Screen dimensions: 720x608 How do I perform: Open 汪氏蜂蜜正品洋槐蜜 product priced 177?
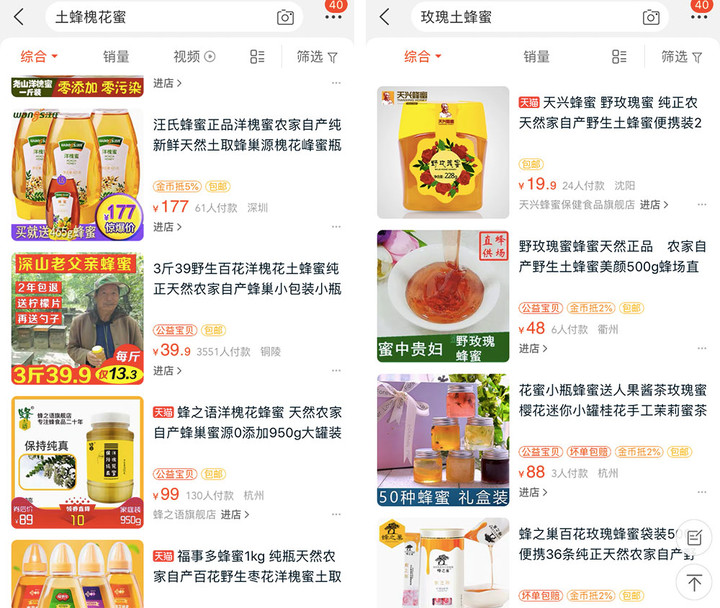247,136
